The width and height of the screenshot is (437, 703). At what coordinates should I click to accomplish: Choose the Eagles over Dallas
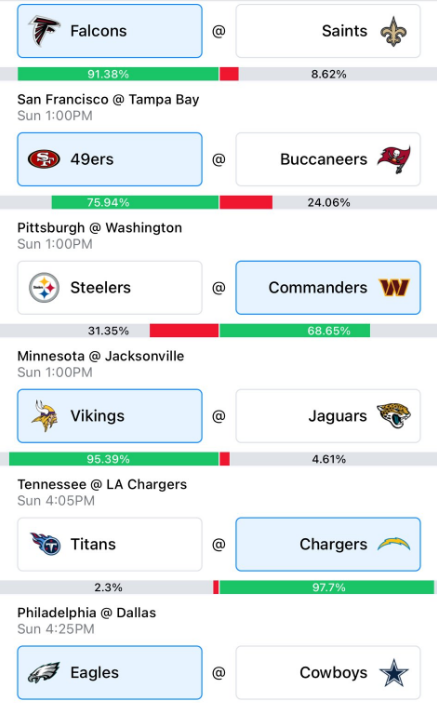coord(110,673)
